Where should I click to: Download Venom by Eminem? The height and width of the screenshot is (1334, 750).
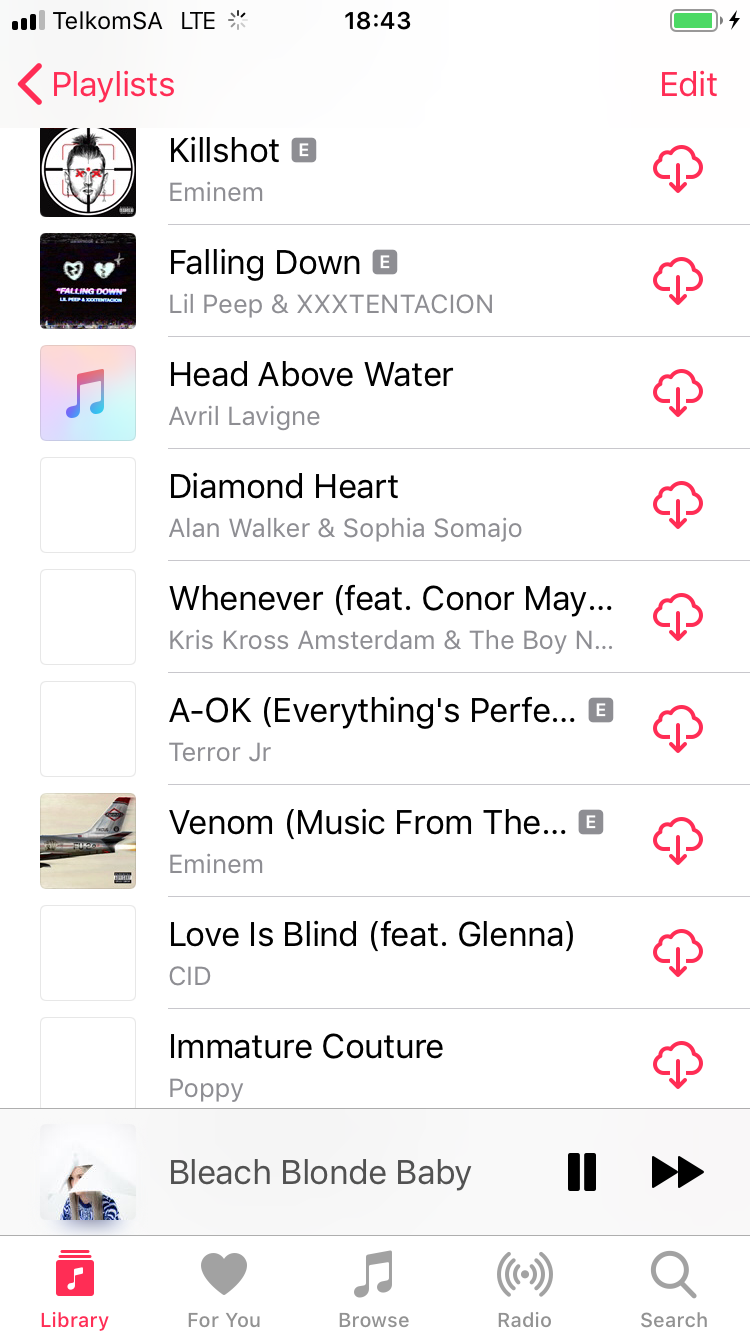pos(678,841)
